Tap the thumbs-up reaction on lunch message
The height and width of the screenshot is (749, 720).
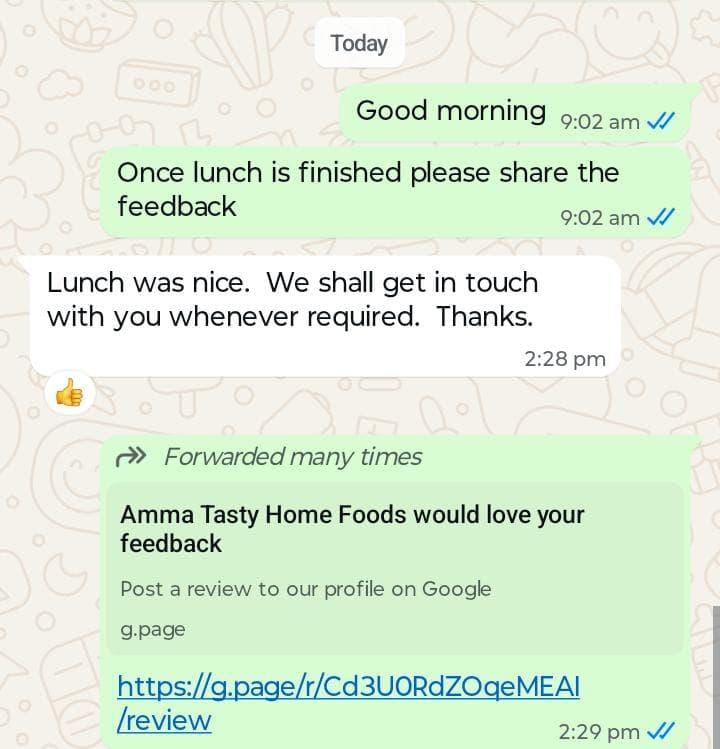(69, 395)
